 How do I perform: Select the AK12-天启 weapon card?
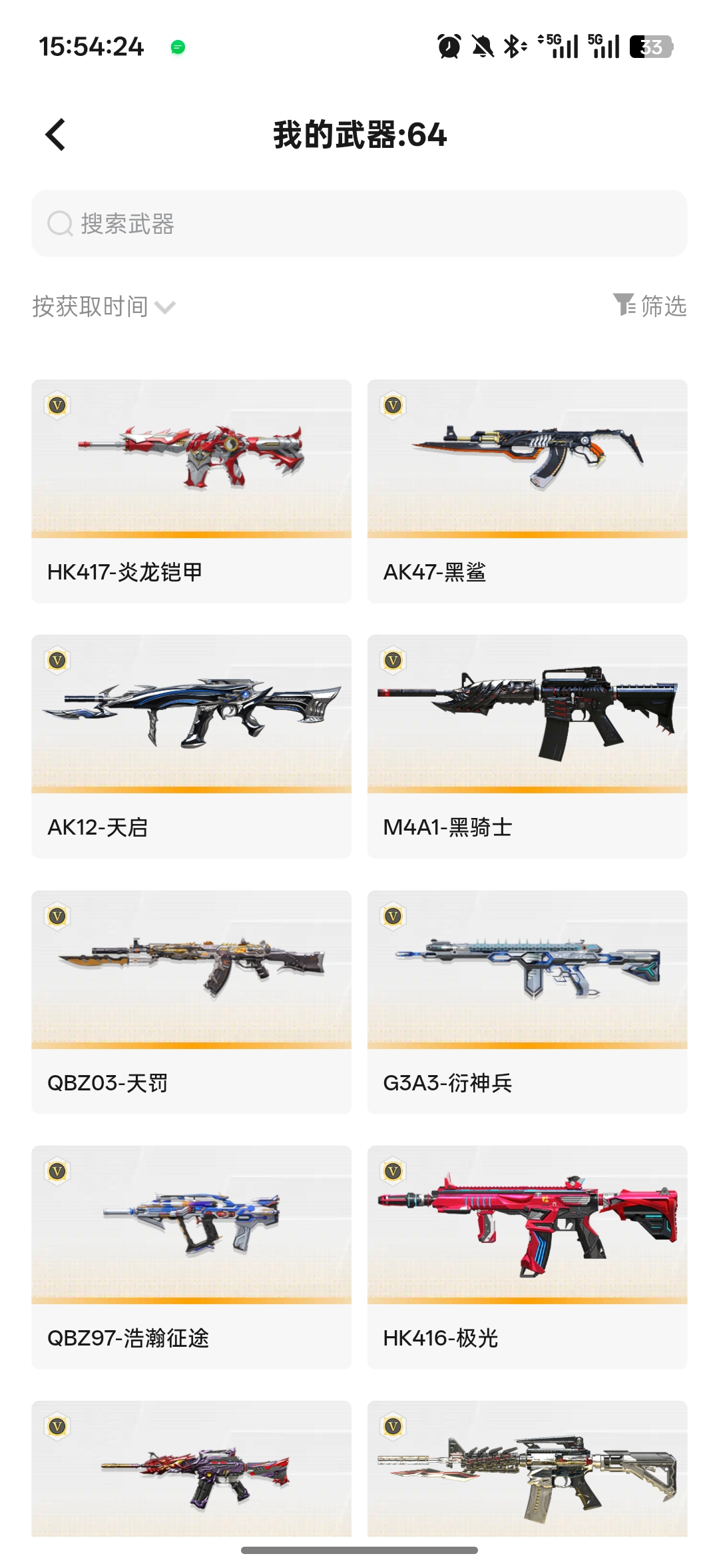pos(191,746)
